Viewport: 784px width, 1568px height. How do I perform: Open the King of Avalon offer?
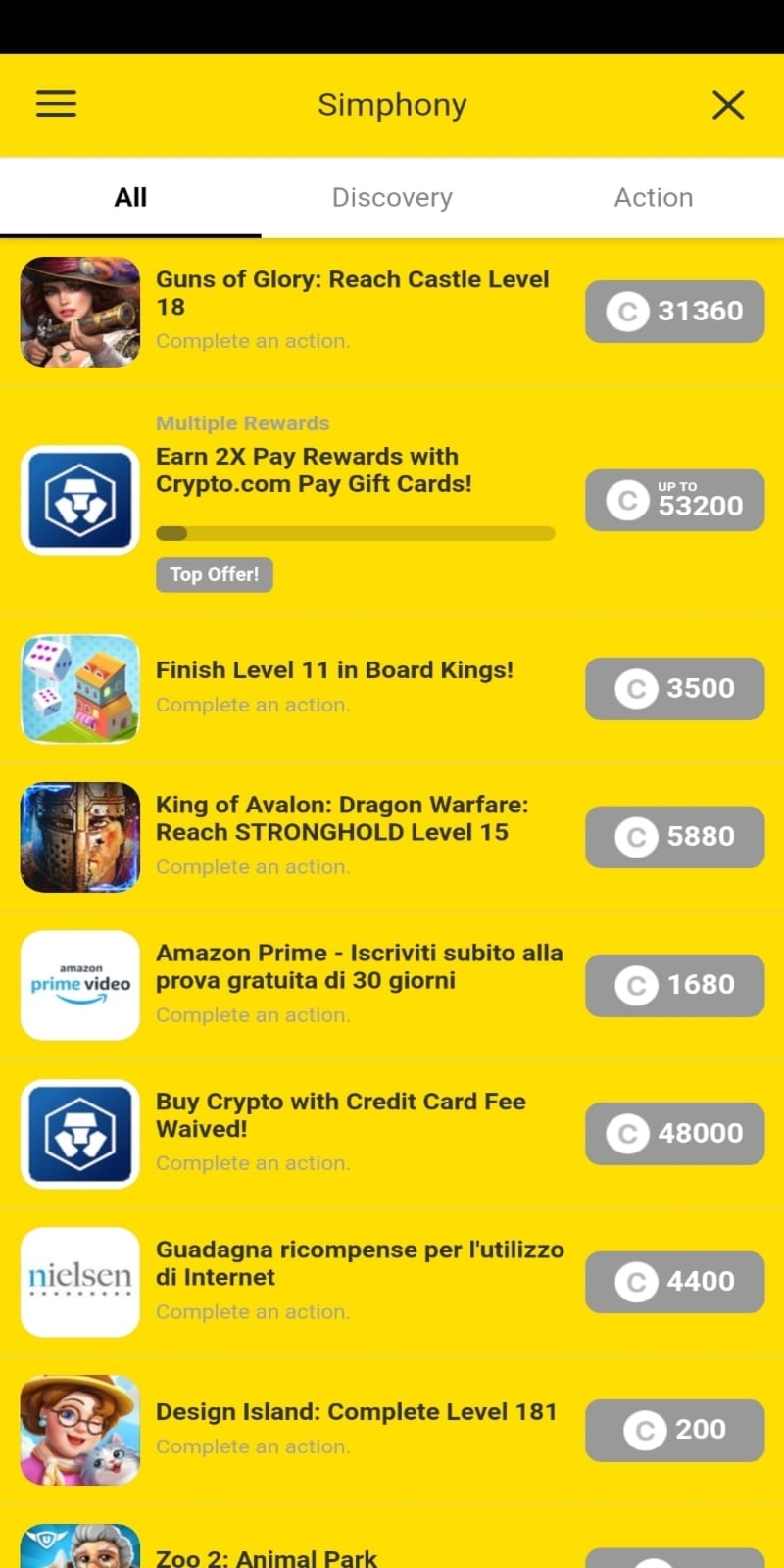[341, 818]
